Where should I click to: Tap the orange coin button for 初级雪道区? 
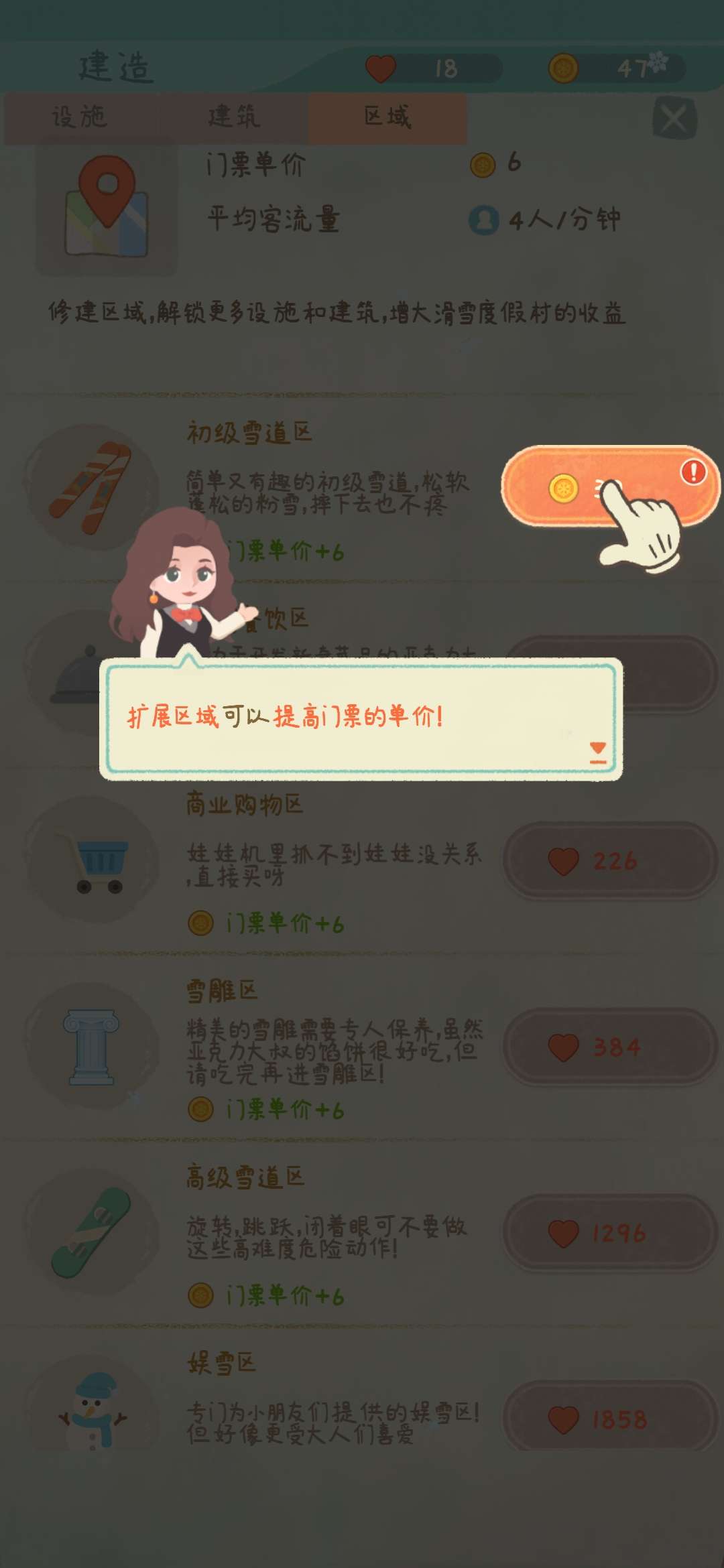tap(609, 486)
